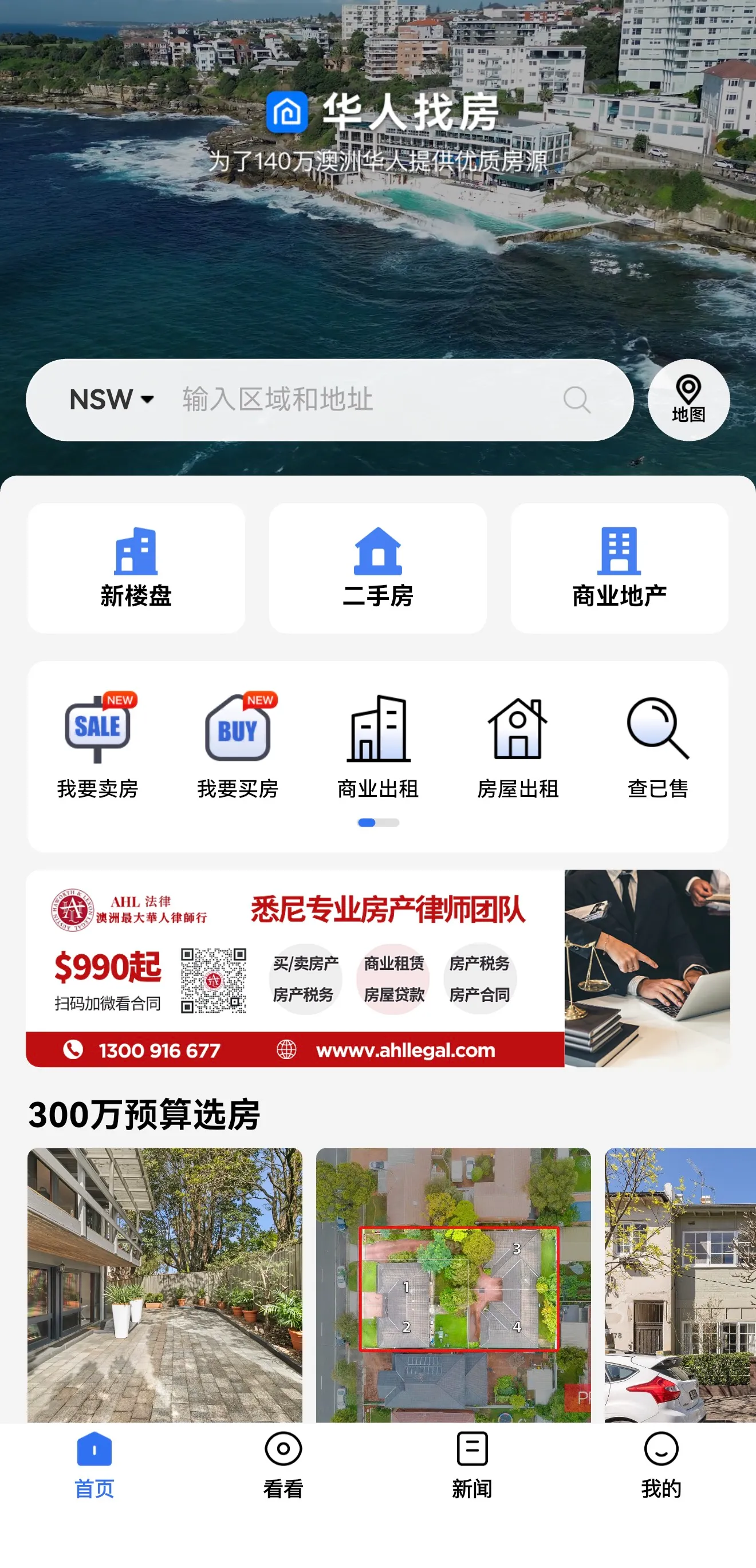Viewport: 756px width, 1568px height.
Task: Open the paved courtyard property card
Action: click(164, 1285)
